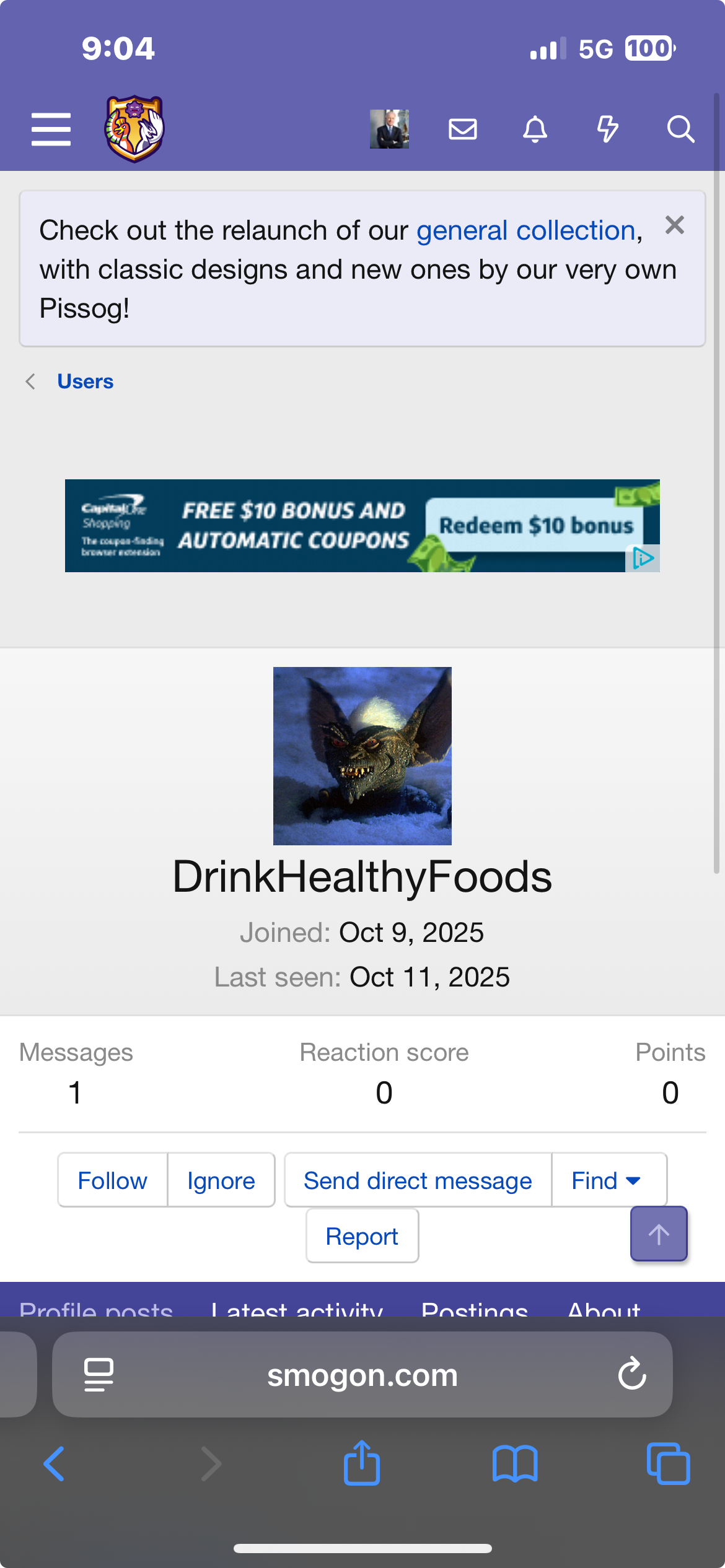
Task: Open the notifications bell
Action: pos(535,129)
